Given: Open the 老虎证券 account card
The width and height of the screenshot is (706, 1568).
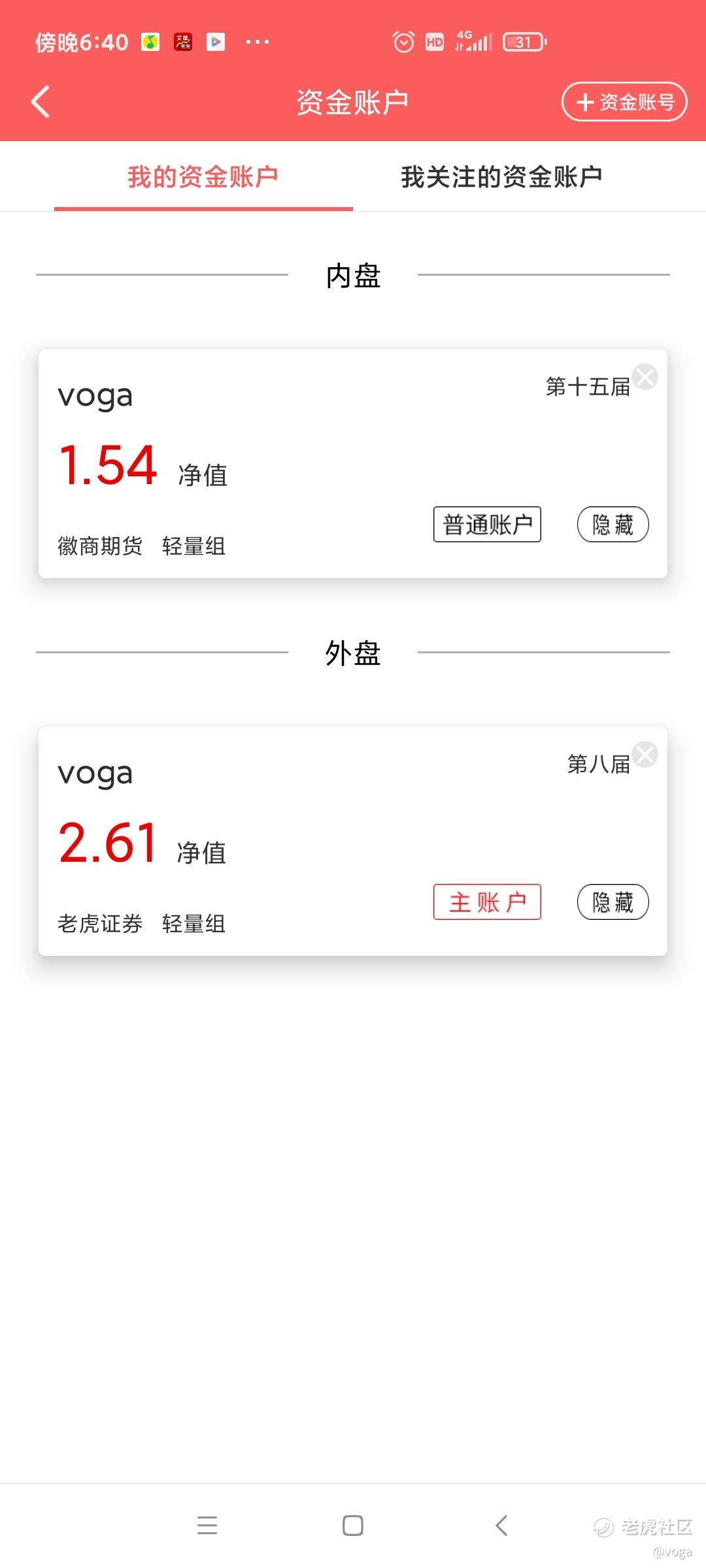Looking at the screenshot, I should click(x=353, y=841).
